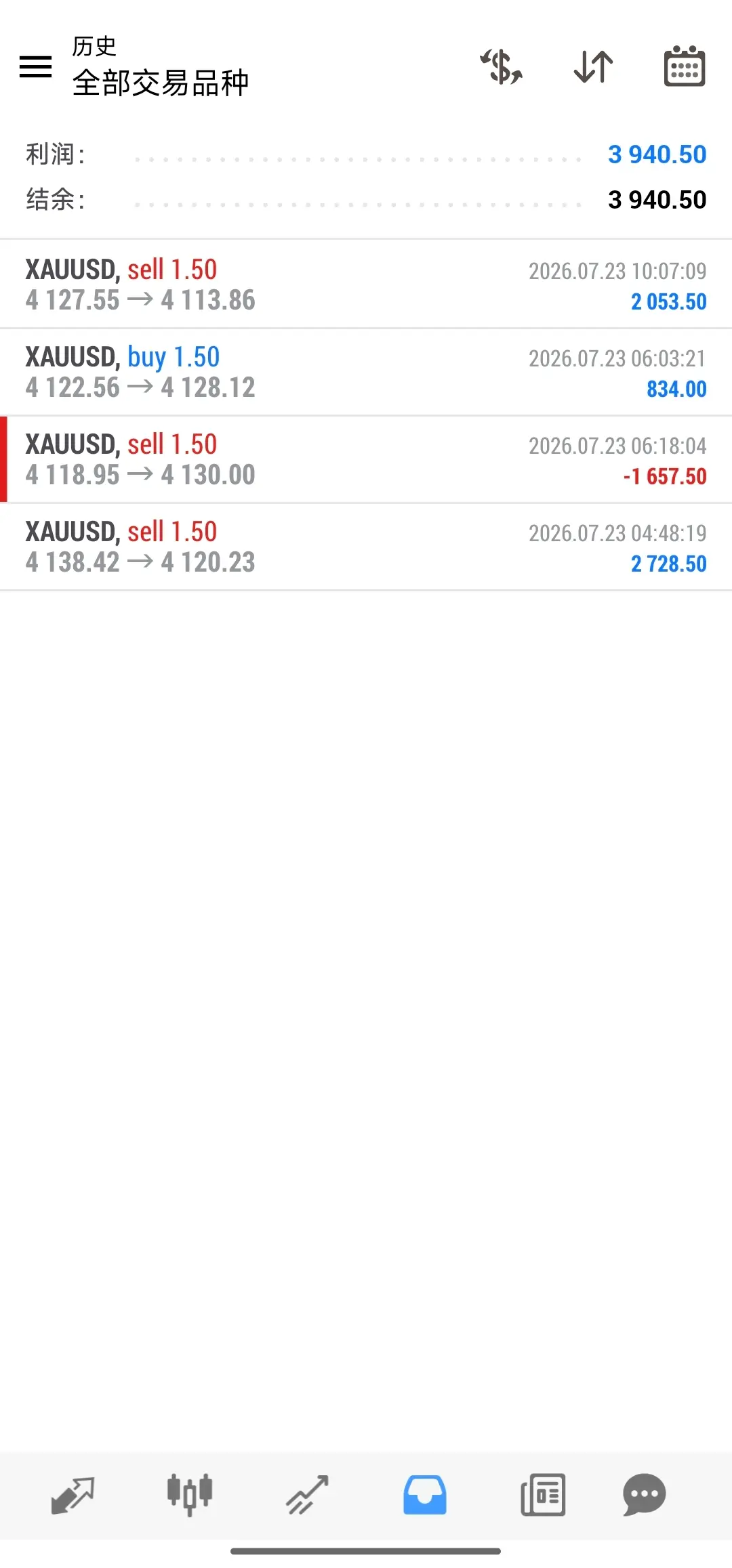Expand the XAUUSD buy 1.50 trade

(x=366, y=372)
